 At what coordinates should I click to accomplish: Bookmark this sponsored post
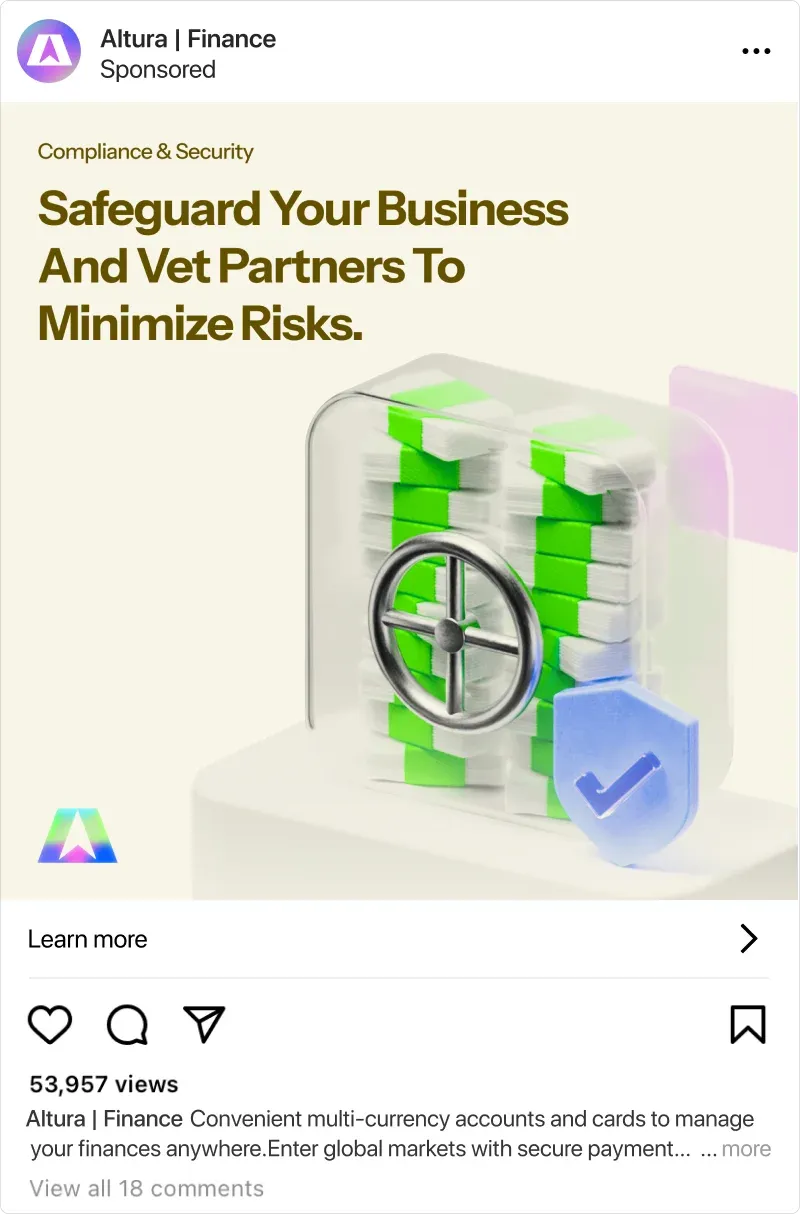tap(747, 1025)
